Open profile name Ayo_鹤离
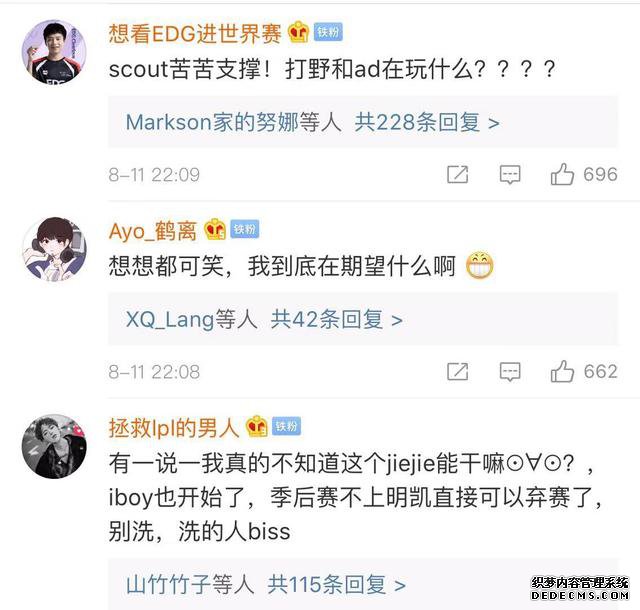Screen dimensions: 640x610 click(154, 229)
